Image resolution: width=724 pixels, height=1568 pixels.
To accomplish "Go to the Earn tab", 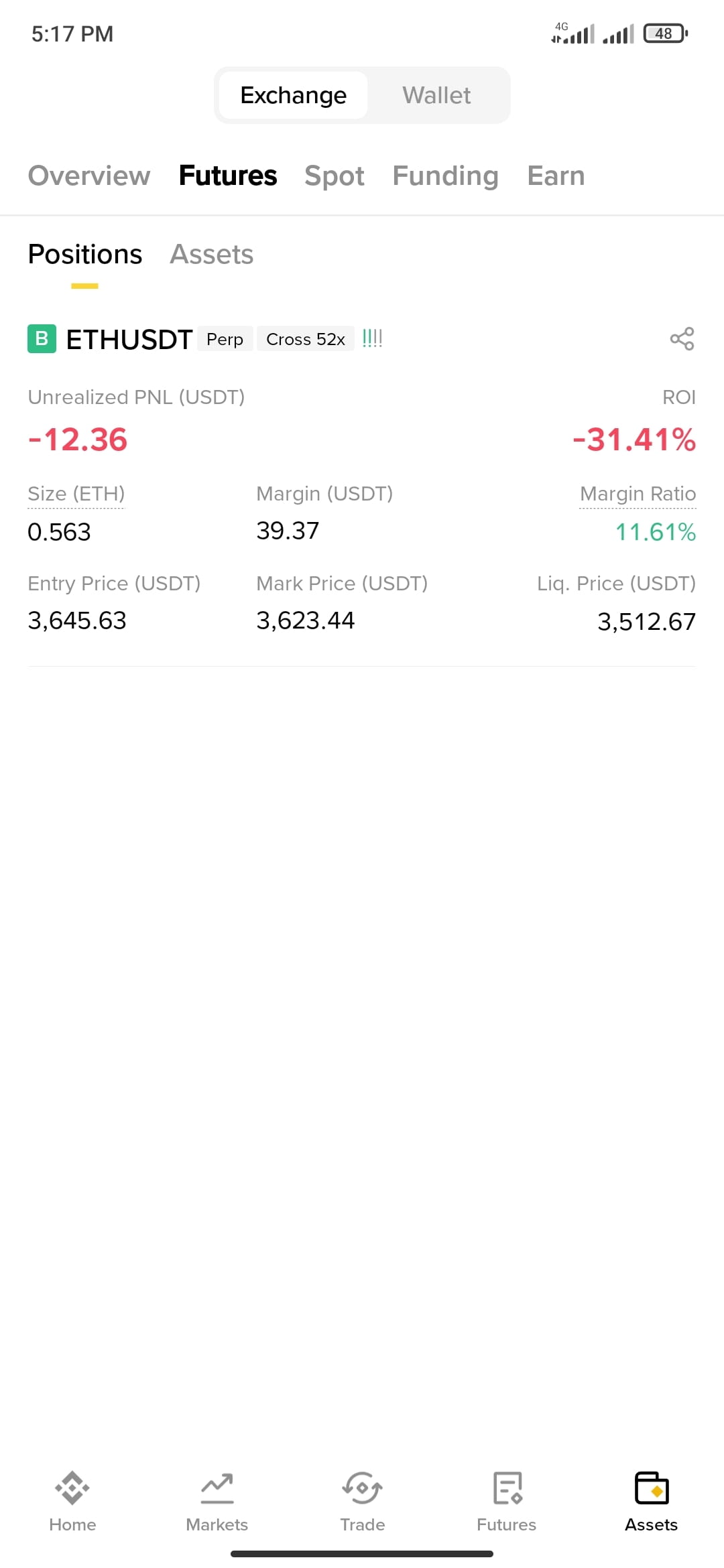I will (556, 176).
